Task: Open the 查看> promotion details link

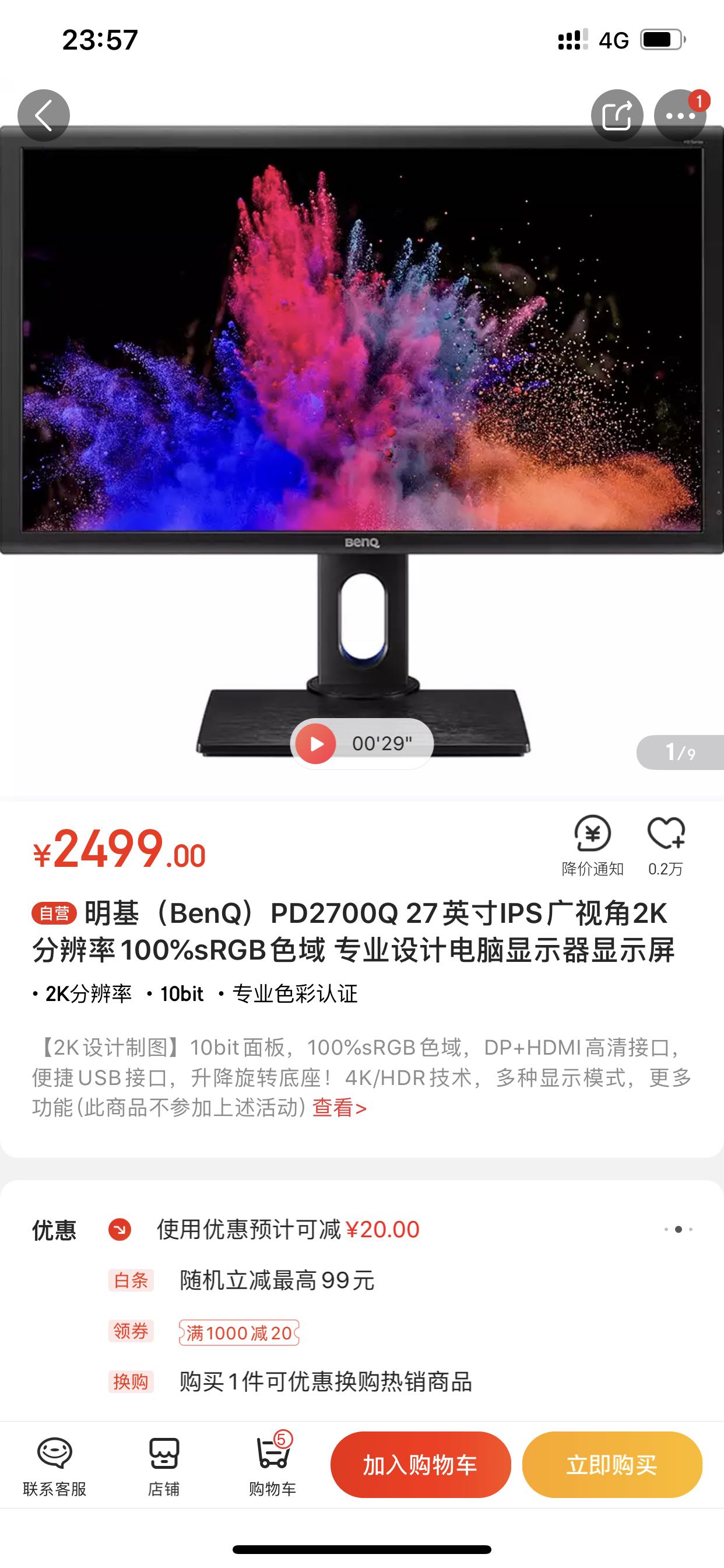Action: pos(339,1108)
